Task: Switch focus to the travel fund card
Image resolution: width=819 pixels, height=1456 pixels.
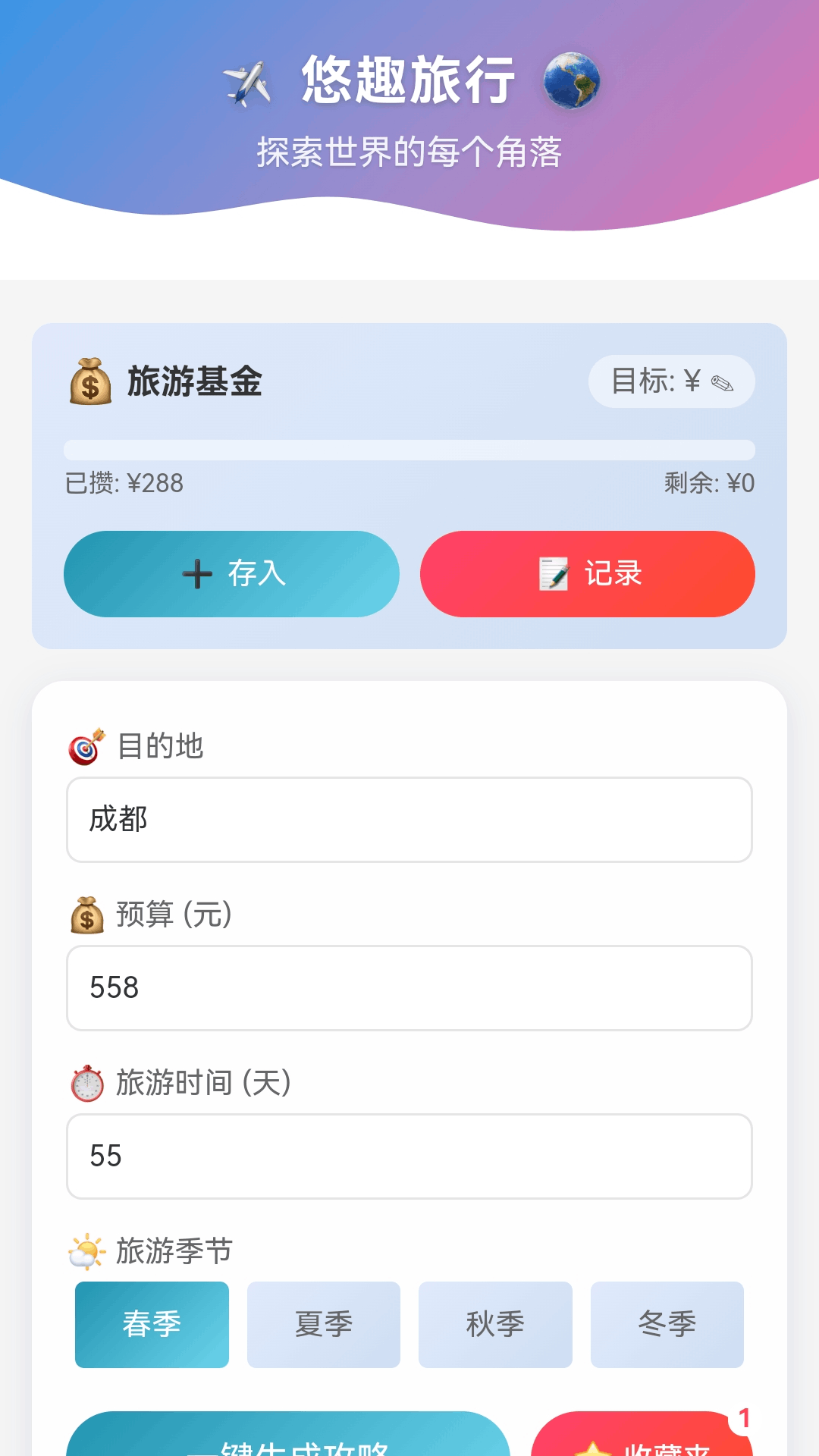Action: click(409, 485)
